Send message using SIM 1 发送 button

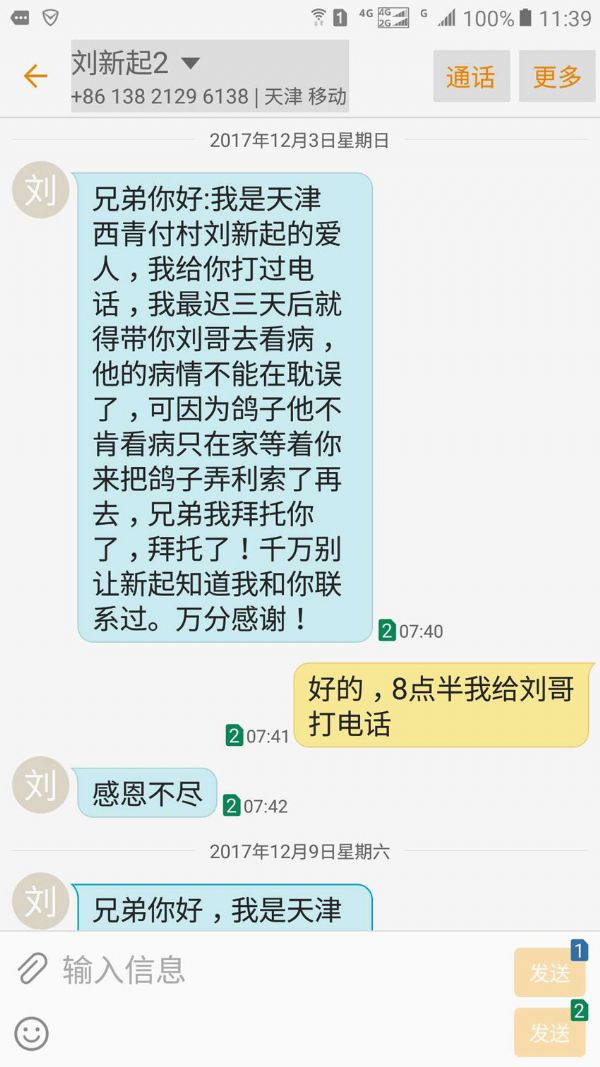pos(549,972)
